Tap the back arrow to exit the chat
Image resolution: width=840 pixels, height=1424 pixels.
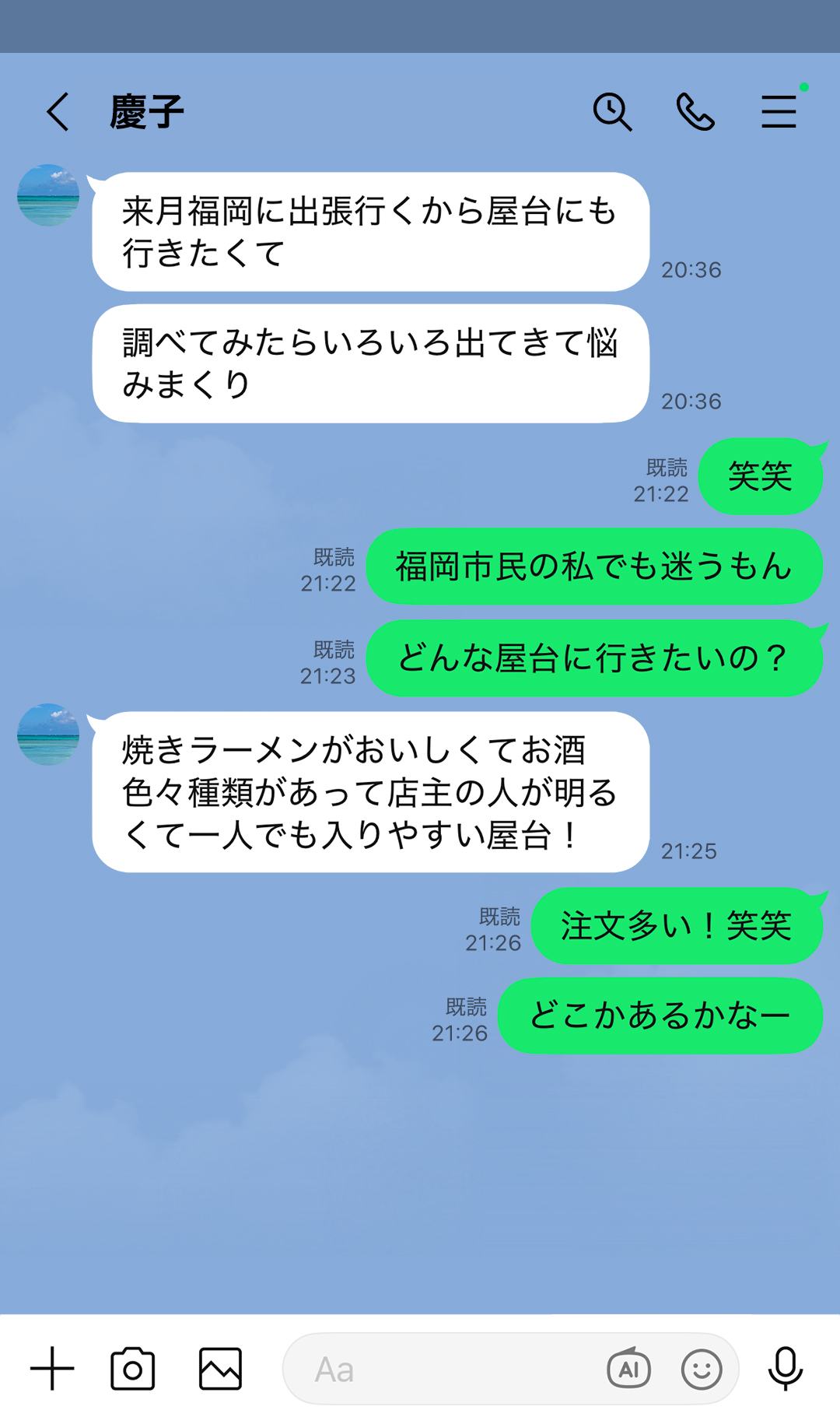click(57, 113)
